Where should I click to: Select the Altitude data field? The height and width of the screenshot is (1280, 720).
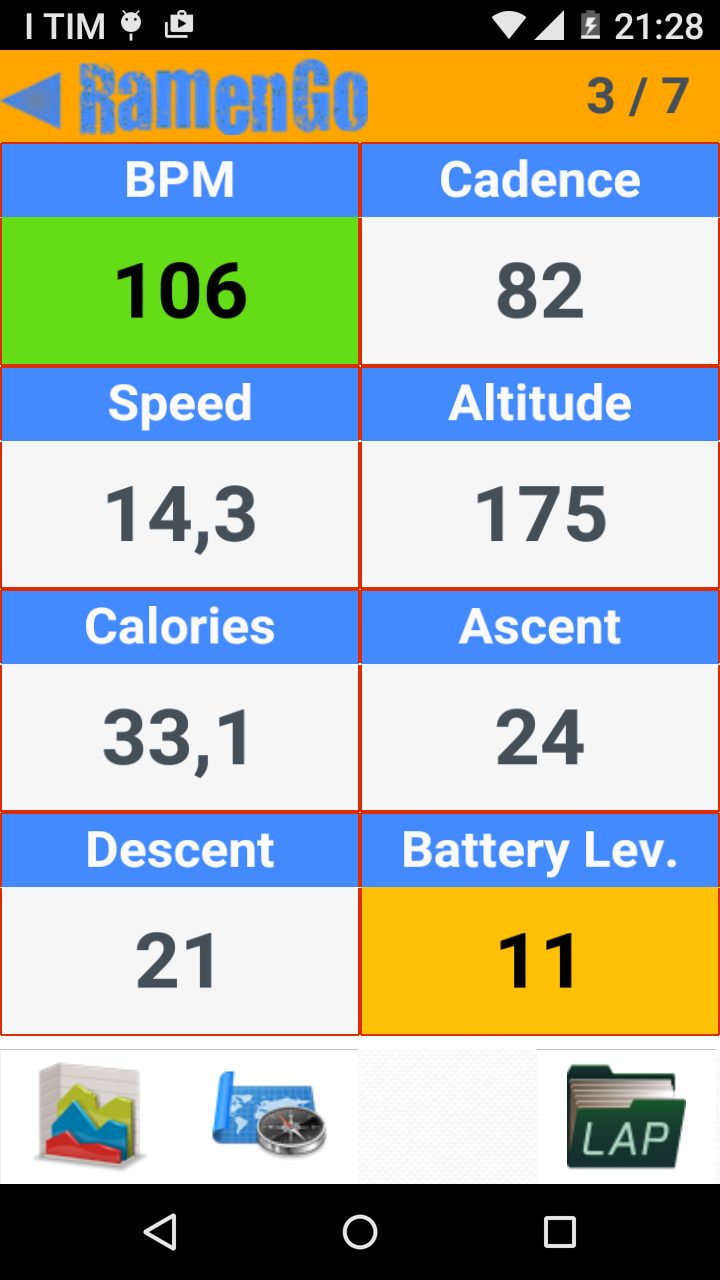point(540,477)
